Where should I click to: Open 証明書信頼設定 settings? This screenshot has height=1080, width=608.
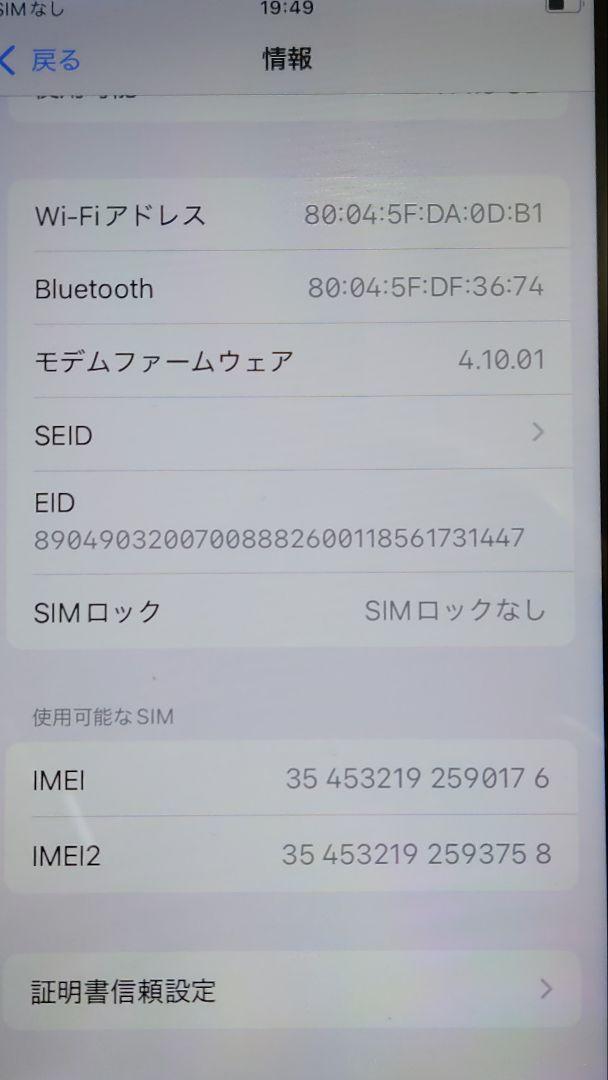(x=291, y=990)
